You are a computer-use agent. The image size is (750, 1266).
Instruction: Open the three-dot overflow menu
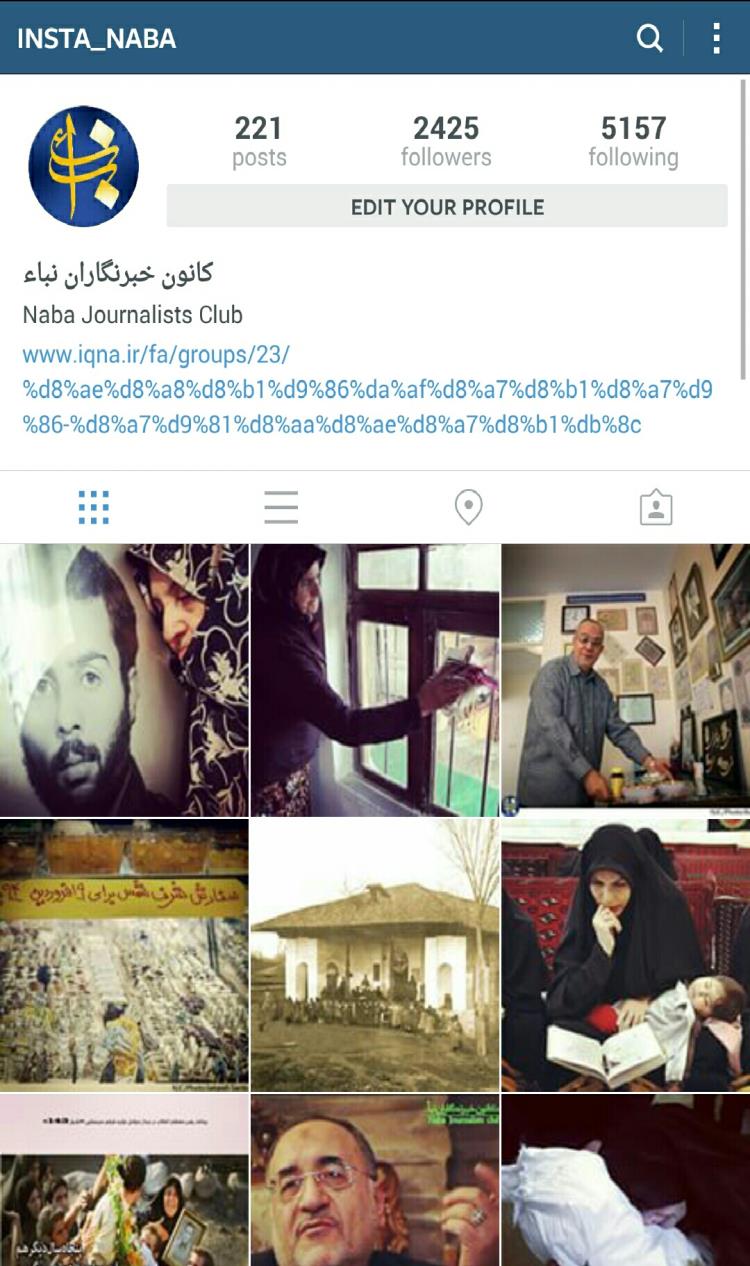tap(716, 38)
